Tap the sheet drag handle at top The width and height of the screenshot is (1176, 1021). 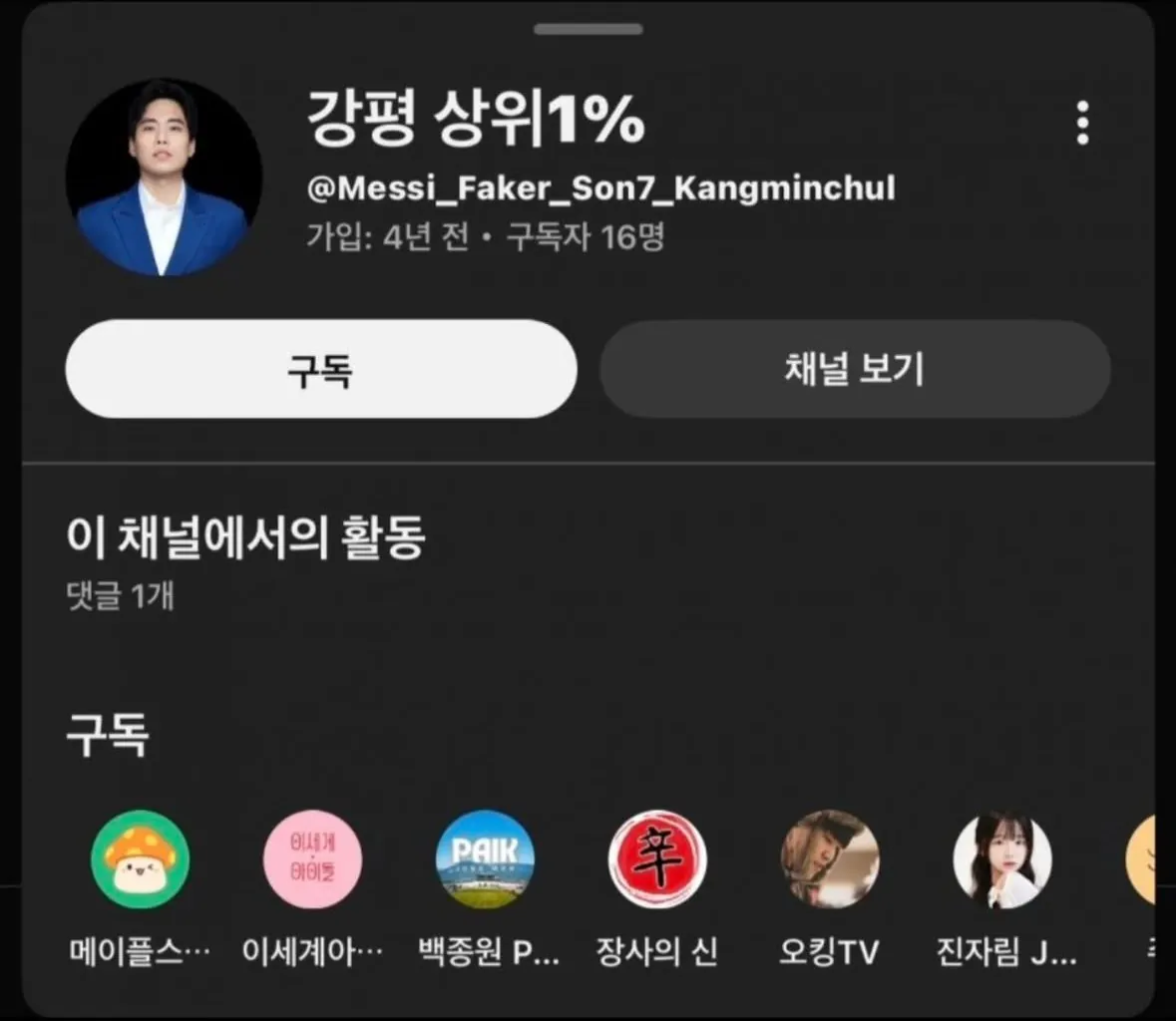coord(588,29)
